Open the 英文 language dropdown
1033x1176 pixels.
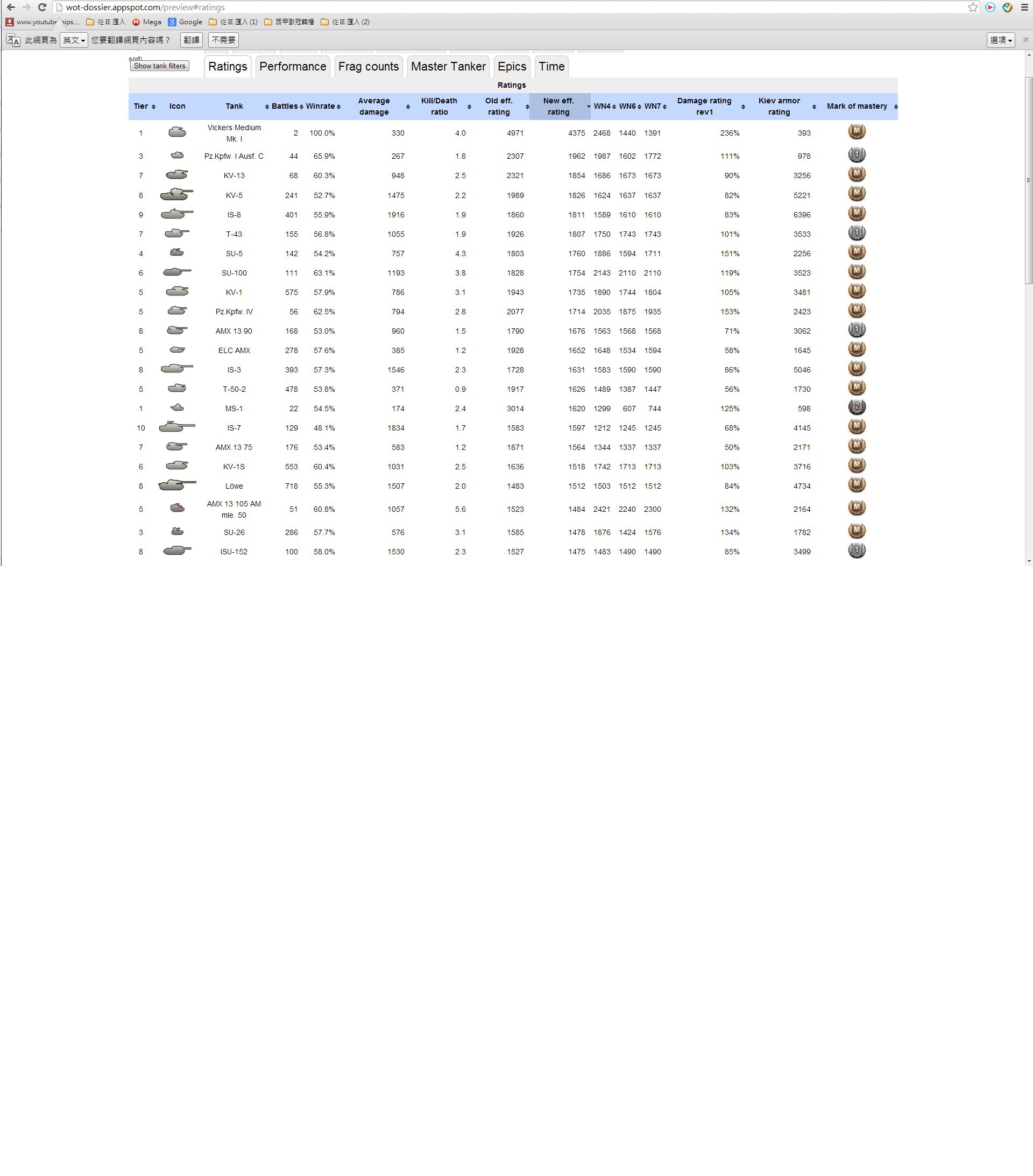[74, 40]
